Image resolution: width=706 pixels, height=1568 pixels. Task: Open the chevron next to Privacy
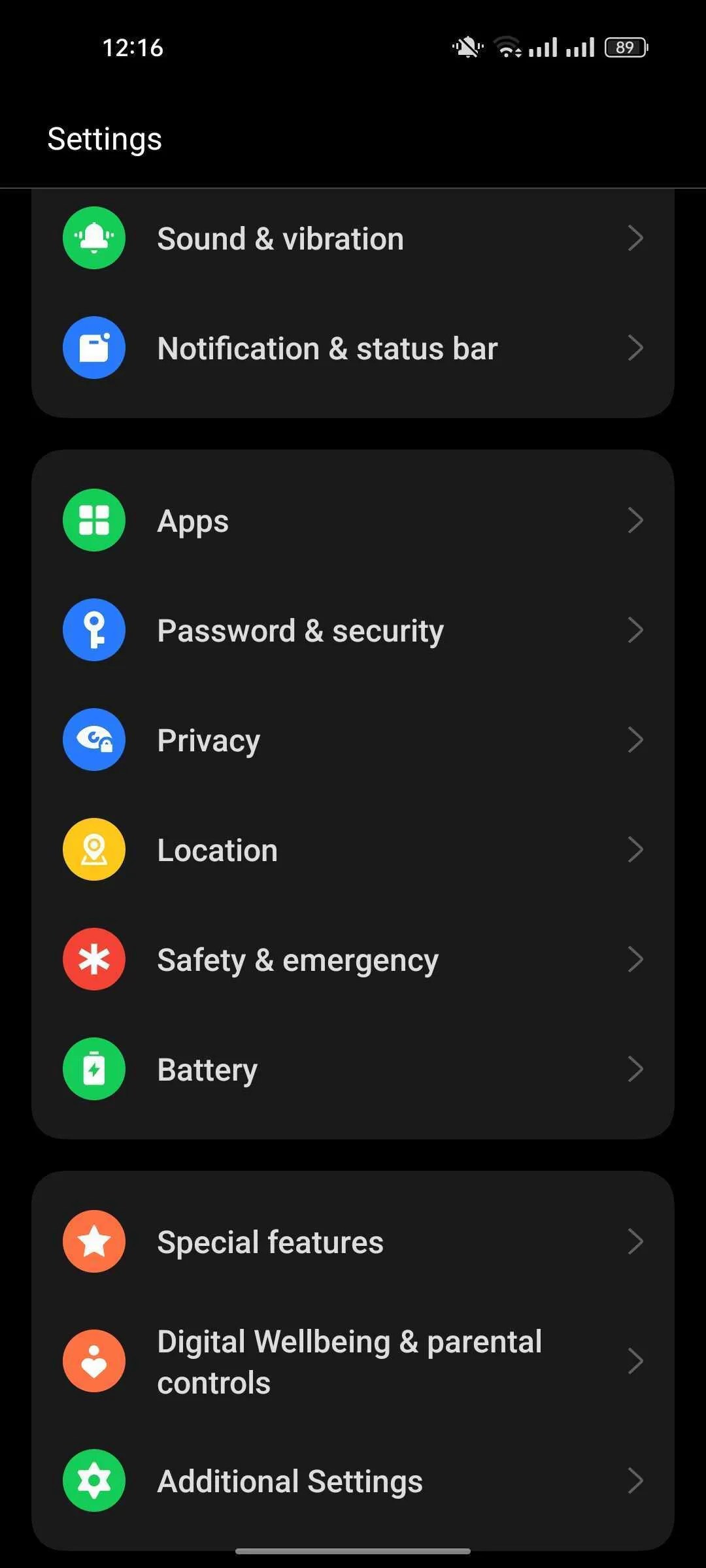tap(636, 739)
